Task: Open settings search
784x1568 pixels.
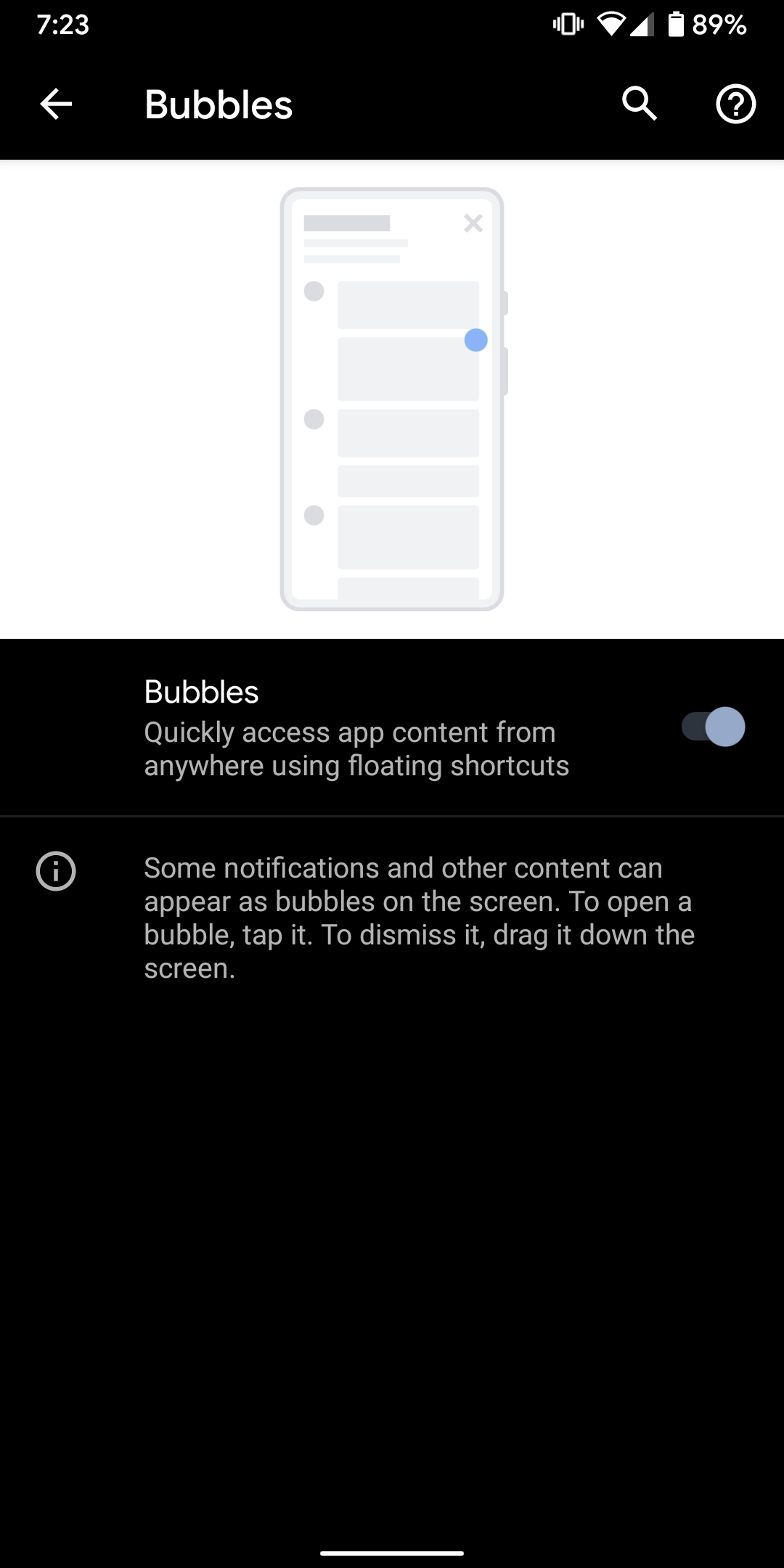Action: pyautogui.click(x=640, y=104)
